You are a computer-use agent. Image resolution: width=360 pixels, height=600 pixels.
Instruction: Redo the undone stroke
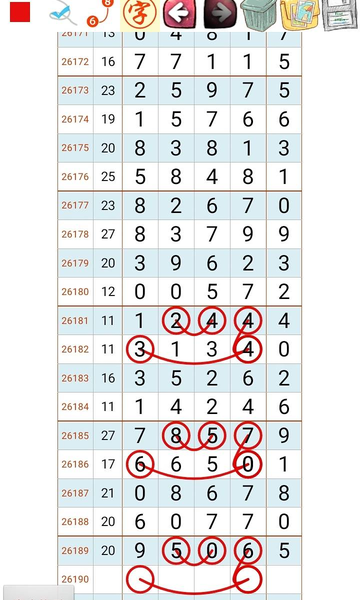coord(220,13)
